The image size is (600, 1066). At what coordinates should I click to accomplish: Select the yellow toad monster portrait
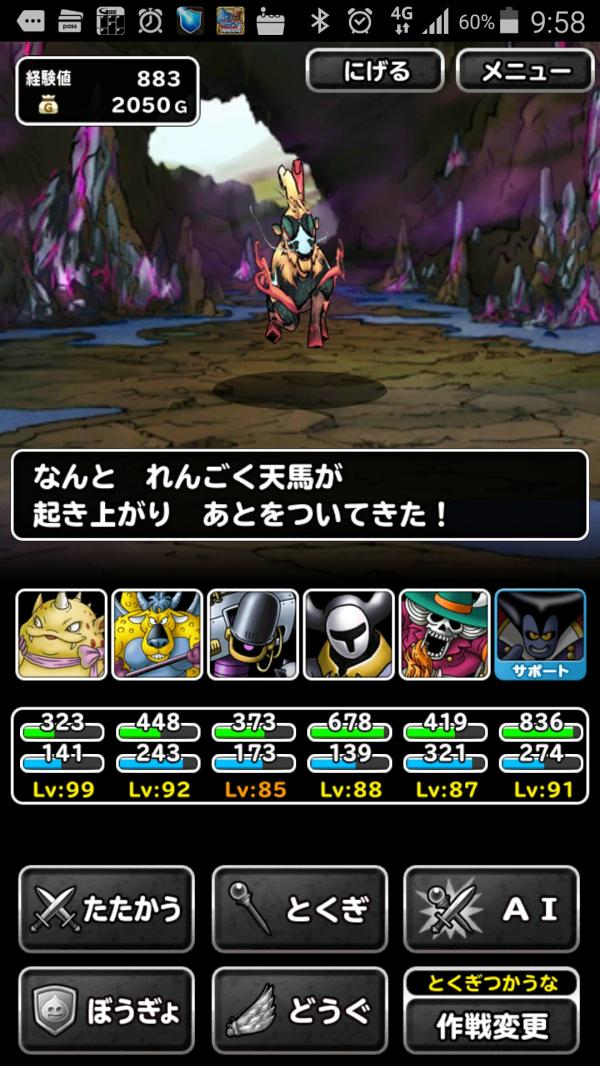coord(60,634)
